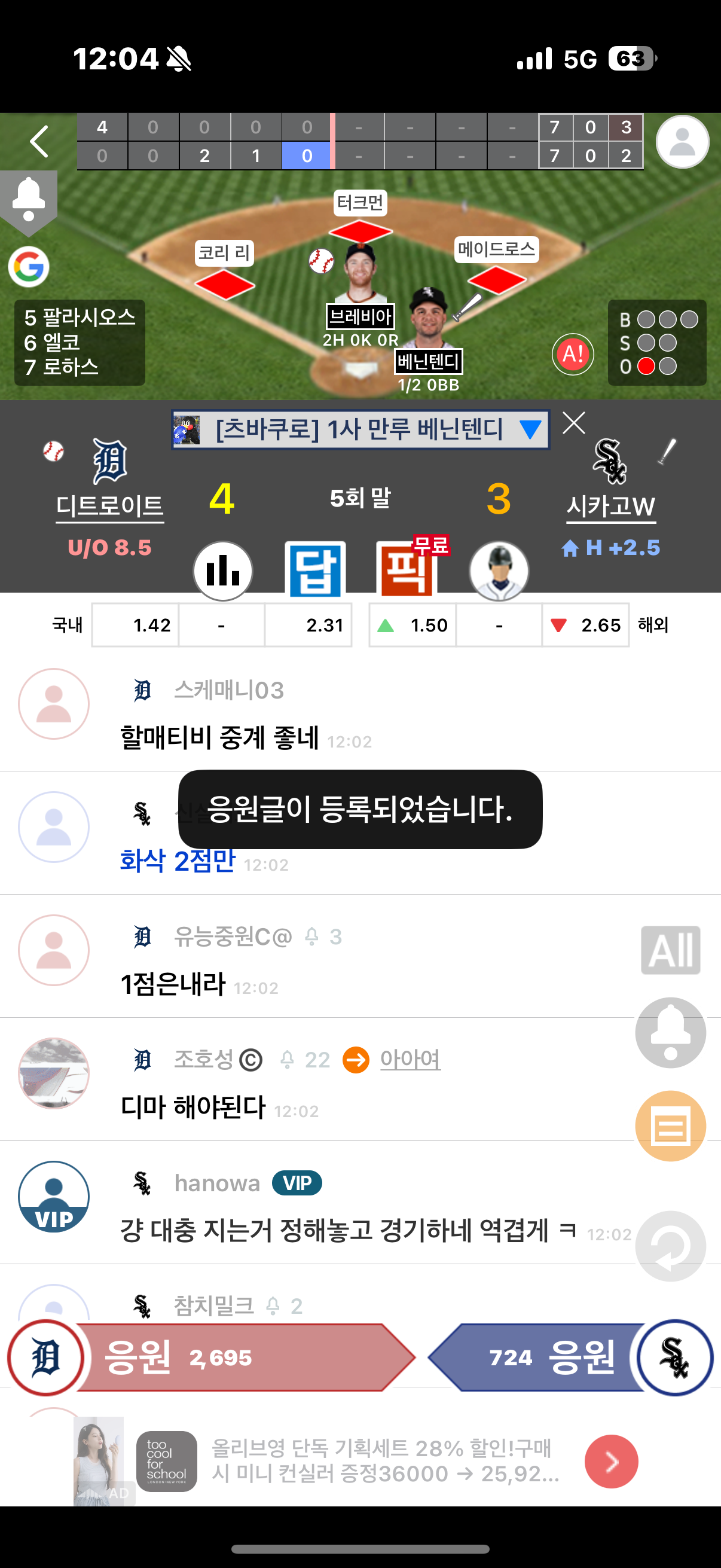Filter cheers with the All button
Image resolution: width=721 pixels, height=1568 pixels.
[671, 950]
